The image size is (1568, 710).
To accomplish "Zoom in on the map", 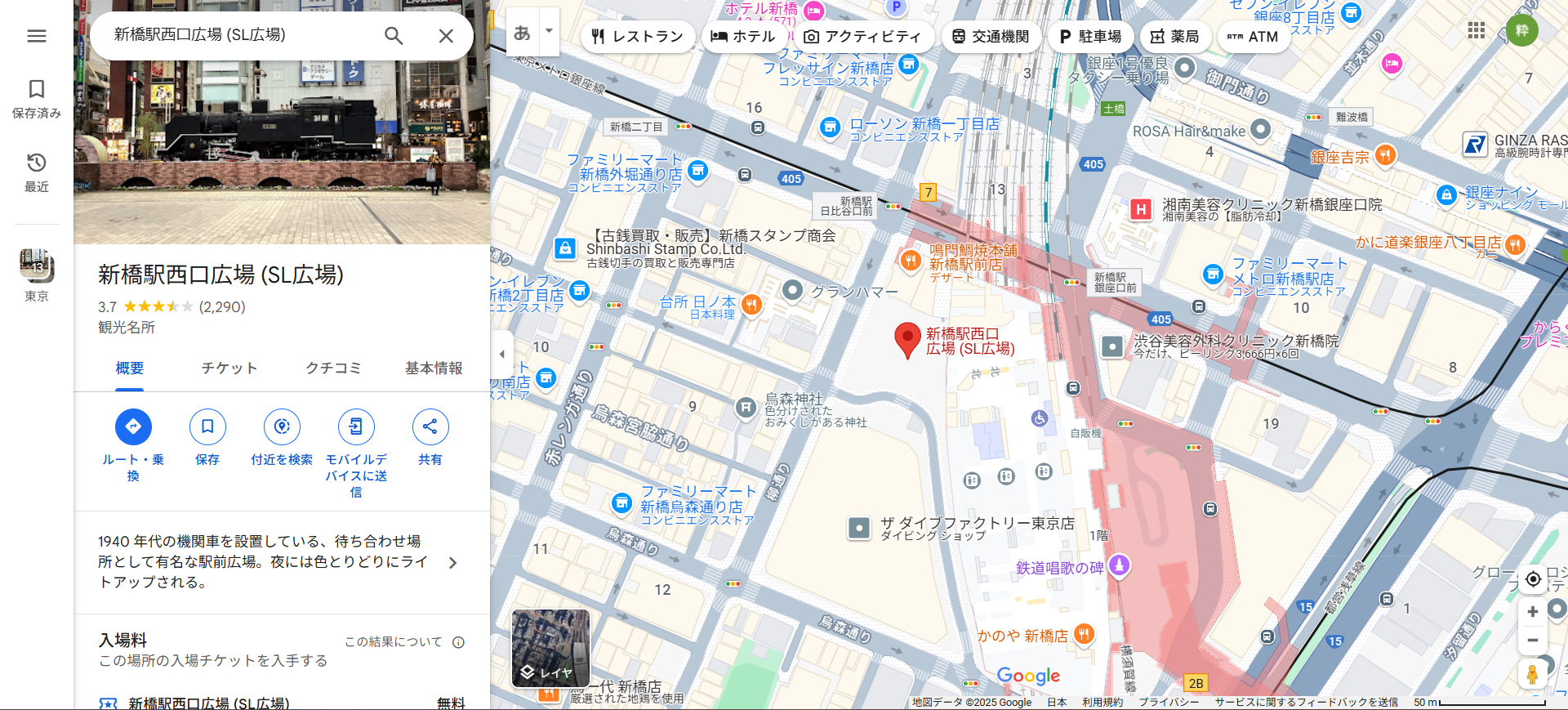I will pos(1533,611).
